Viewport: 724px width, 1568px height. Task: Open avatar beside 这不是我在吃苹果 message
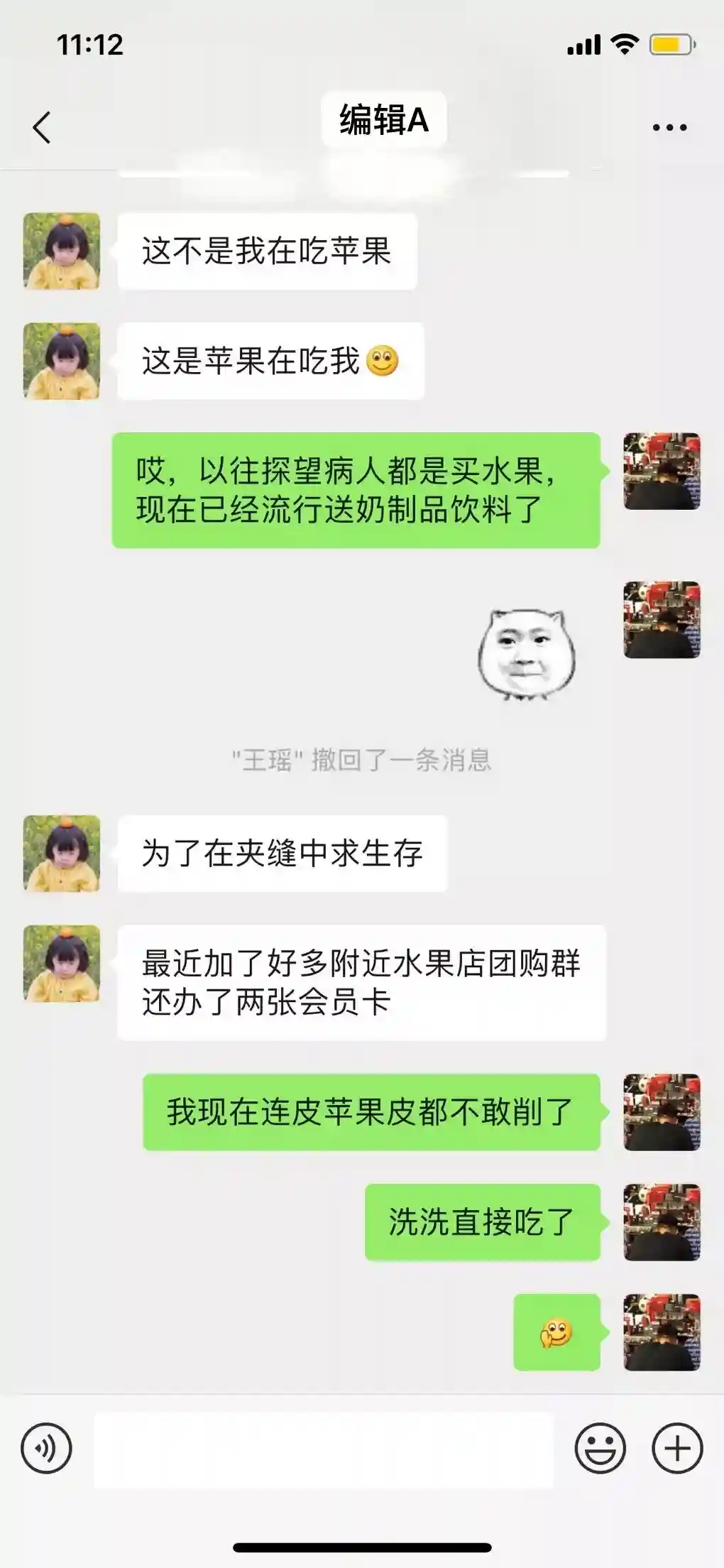(62, 251)
